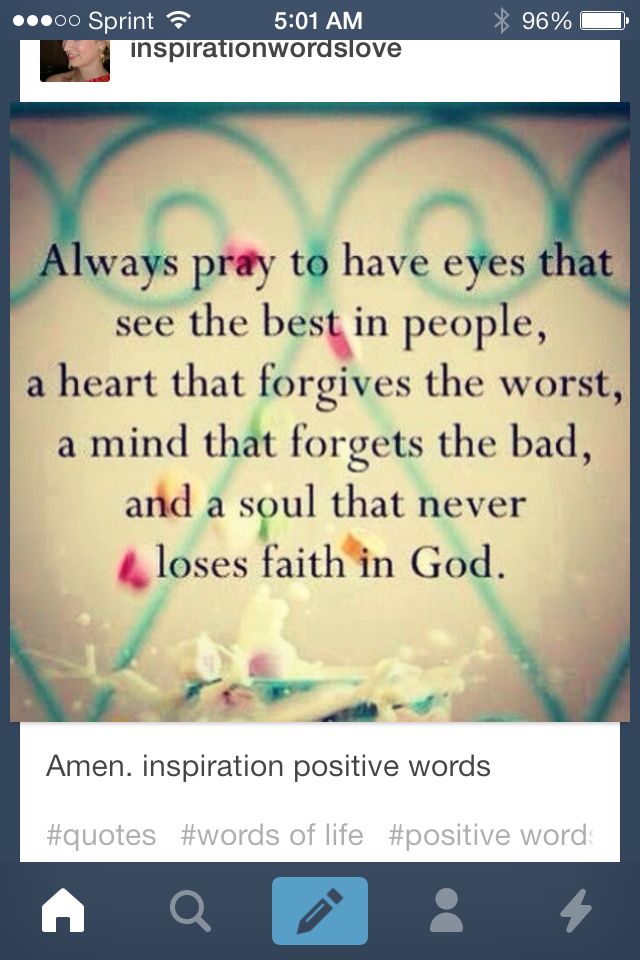This screenshot has width=640, height=960.
Task: Compose a new post
Action: coord(320,910)
